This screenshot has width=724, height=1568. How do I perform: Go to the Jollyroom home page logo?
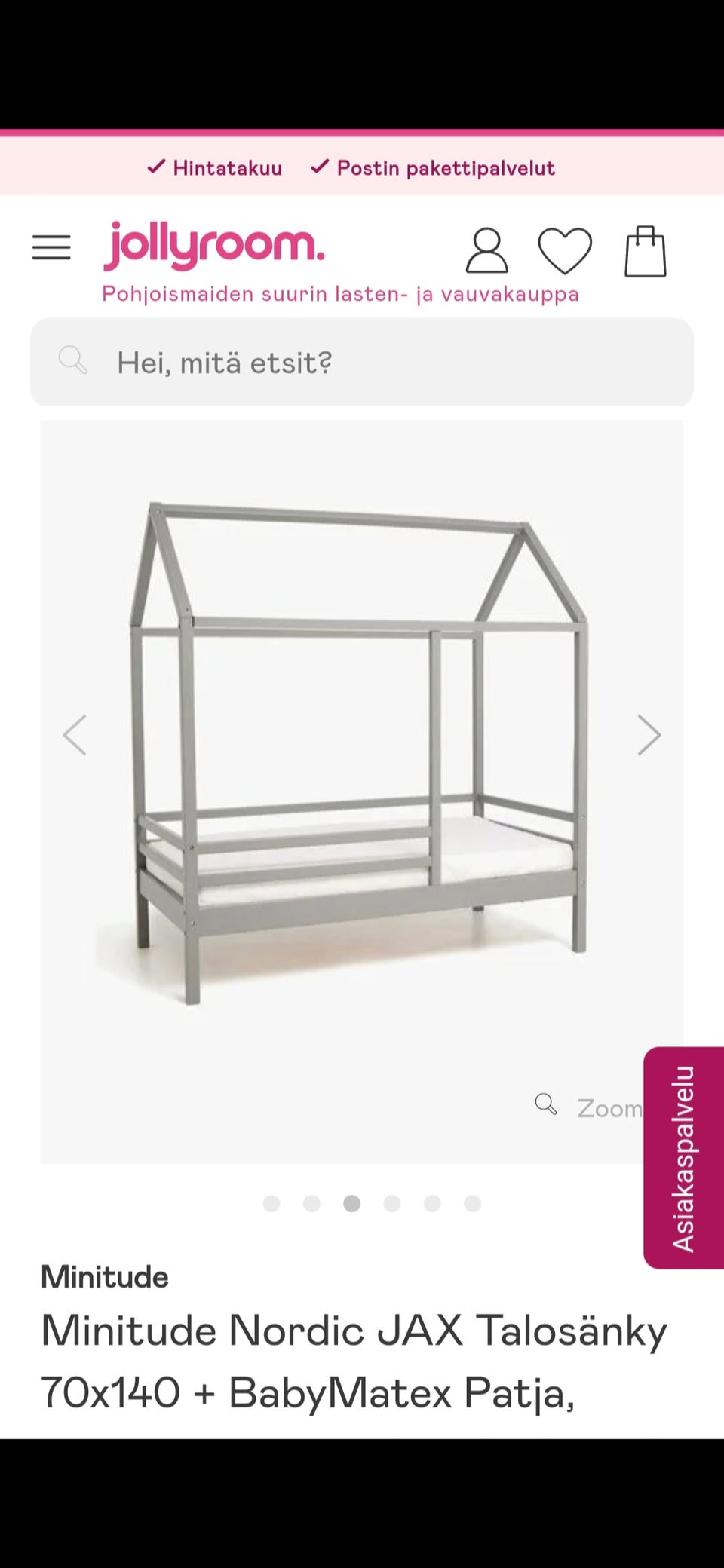point(214,245)
